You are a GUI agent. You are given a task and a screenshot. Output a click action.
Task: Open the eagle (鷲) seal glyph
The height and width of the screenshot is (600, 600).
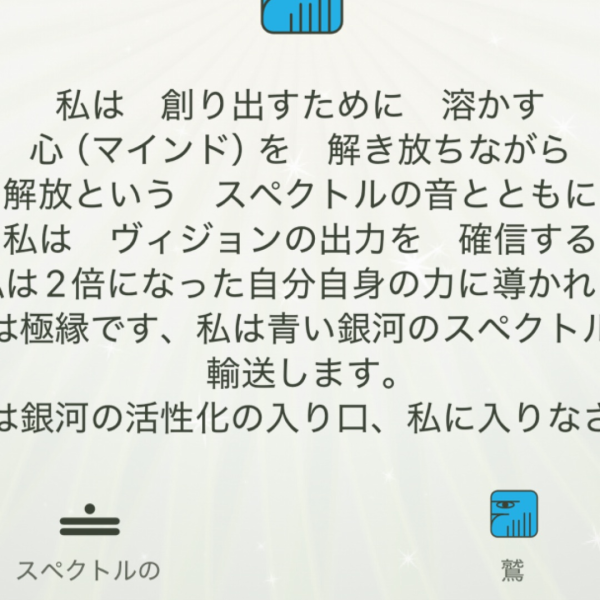click(514, 514)
